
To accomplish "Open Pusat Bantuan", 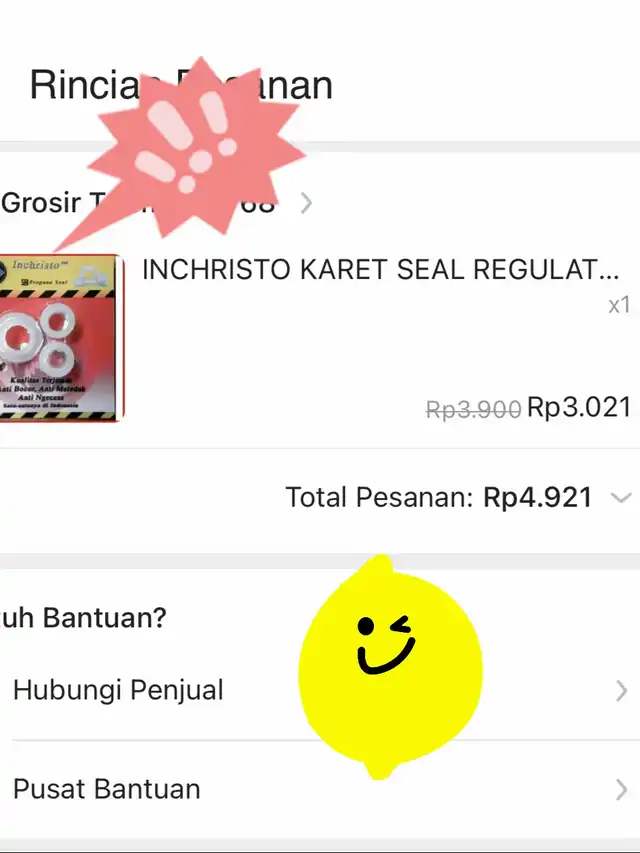I will point(320,789).
